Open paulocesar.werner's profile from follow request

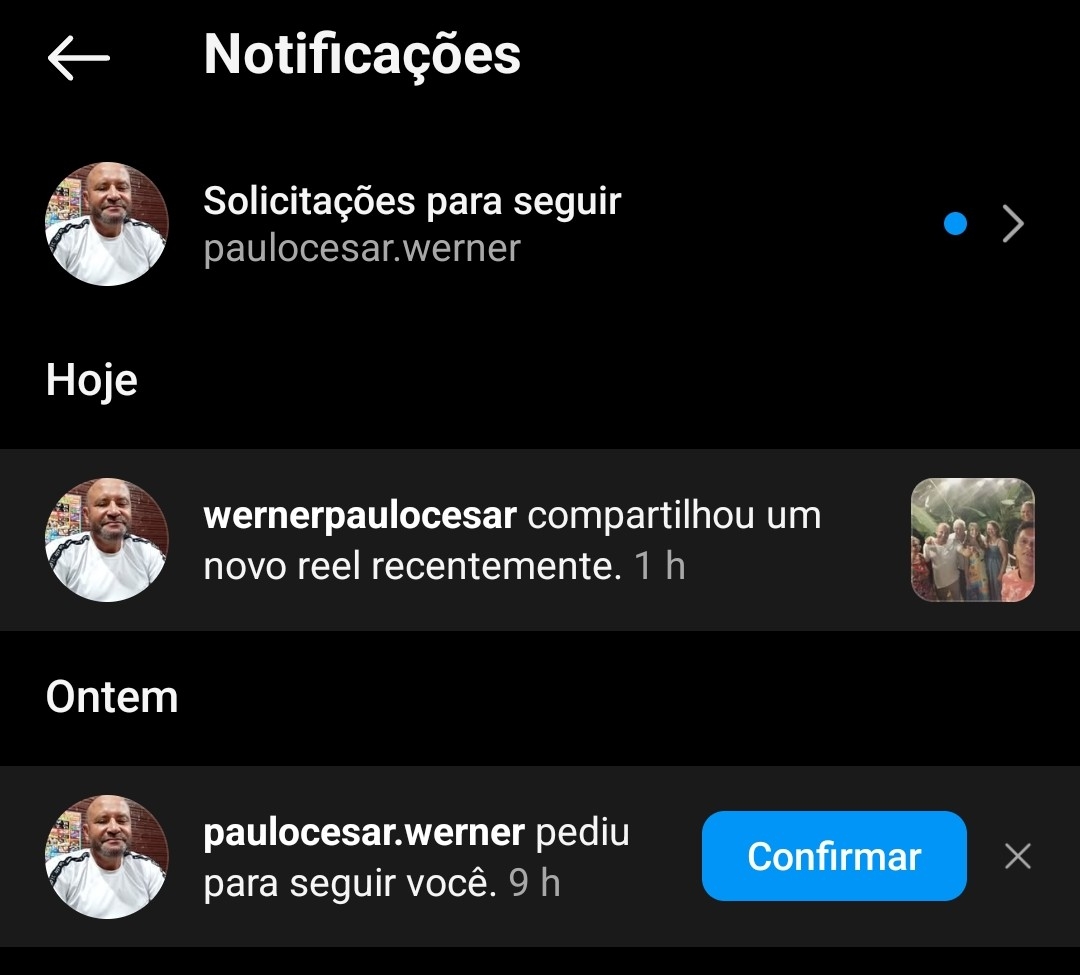[x=106, y=857]
